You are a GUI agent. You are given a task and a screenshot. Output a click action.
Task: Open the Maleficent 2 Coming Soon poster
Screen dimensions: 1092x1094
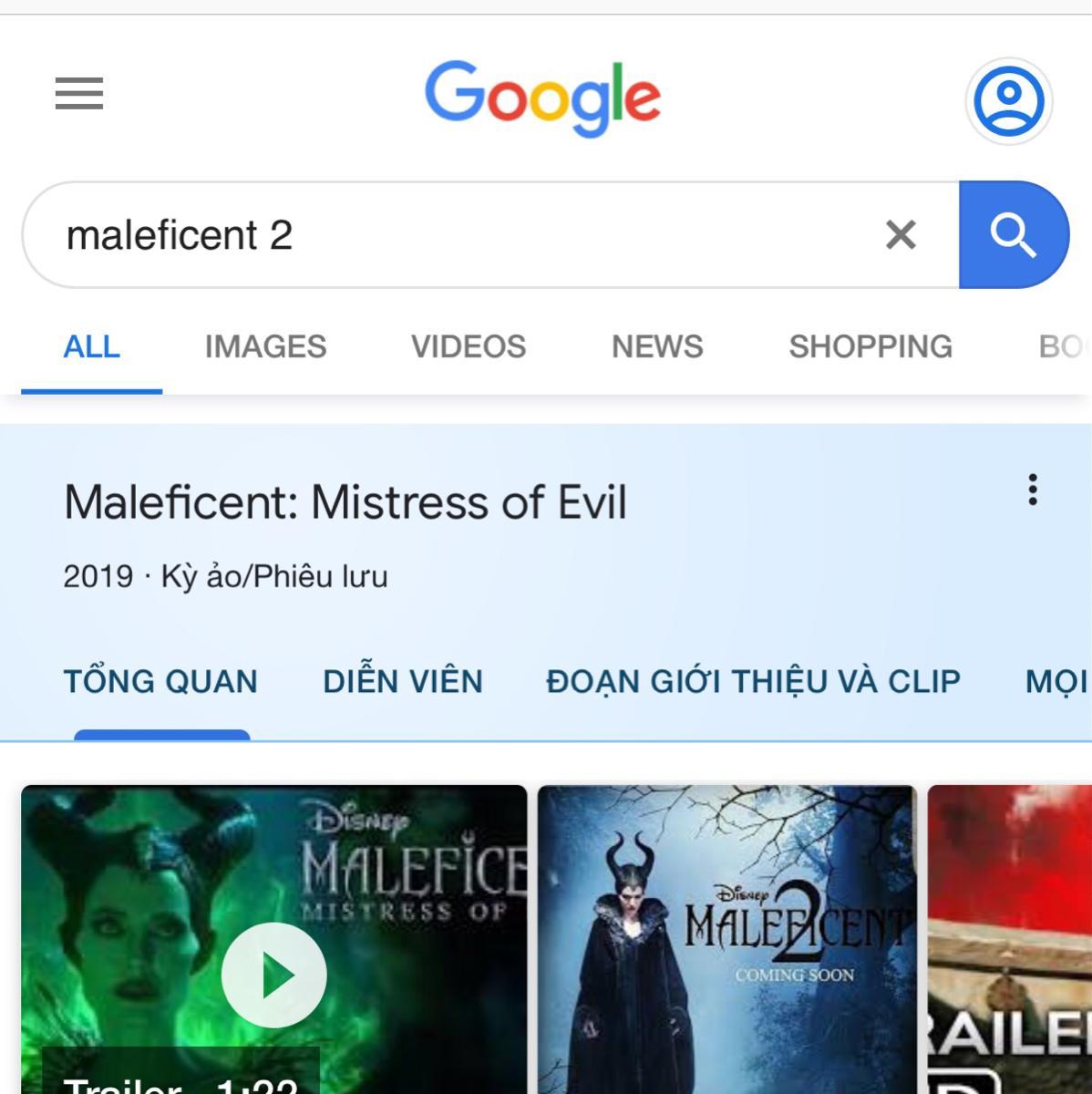pos(727,939)
